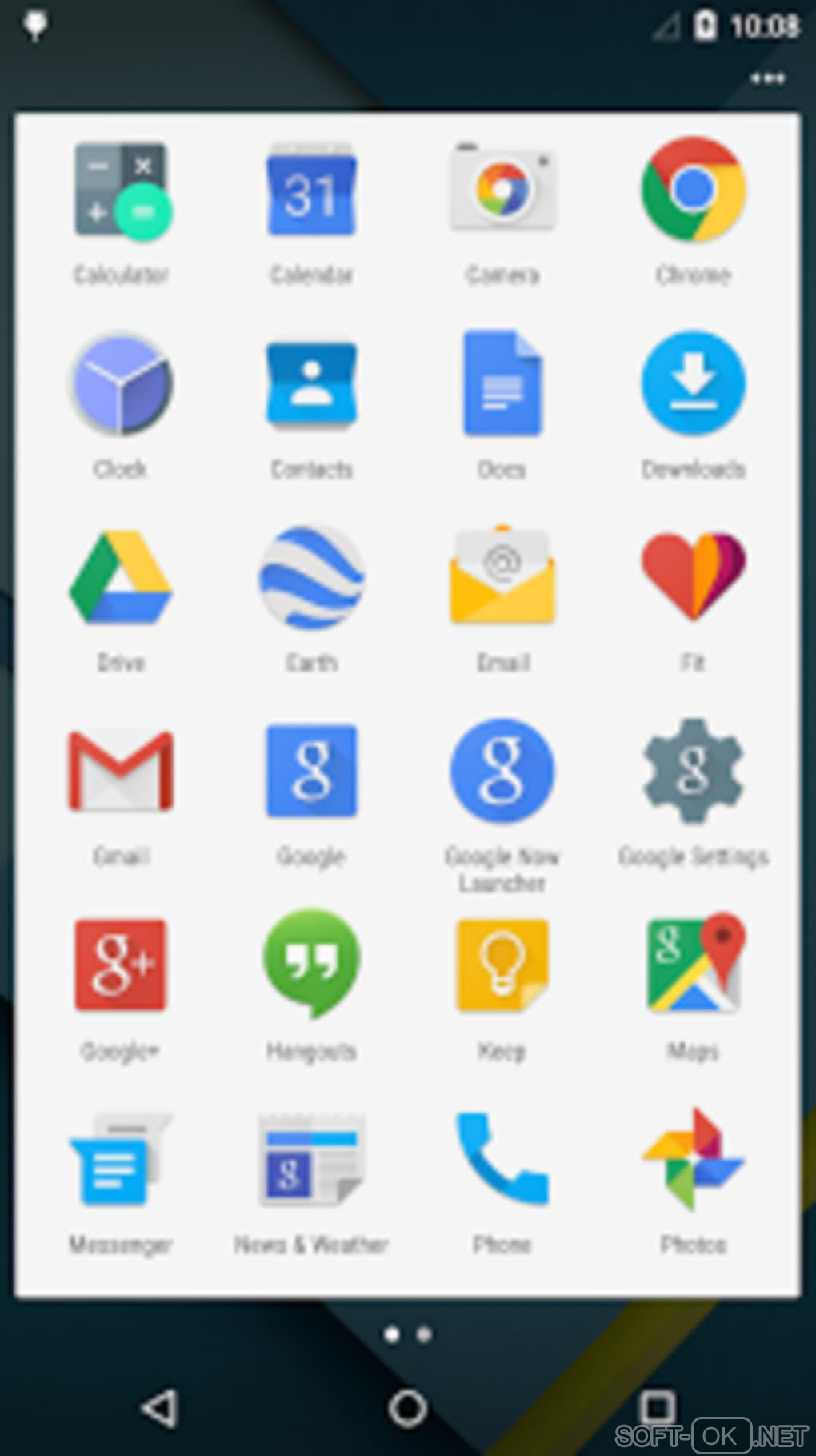Open the Clock app

[x=121, y=385]
